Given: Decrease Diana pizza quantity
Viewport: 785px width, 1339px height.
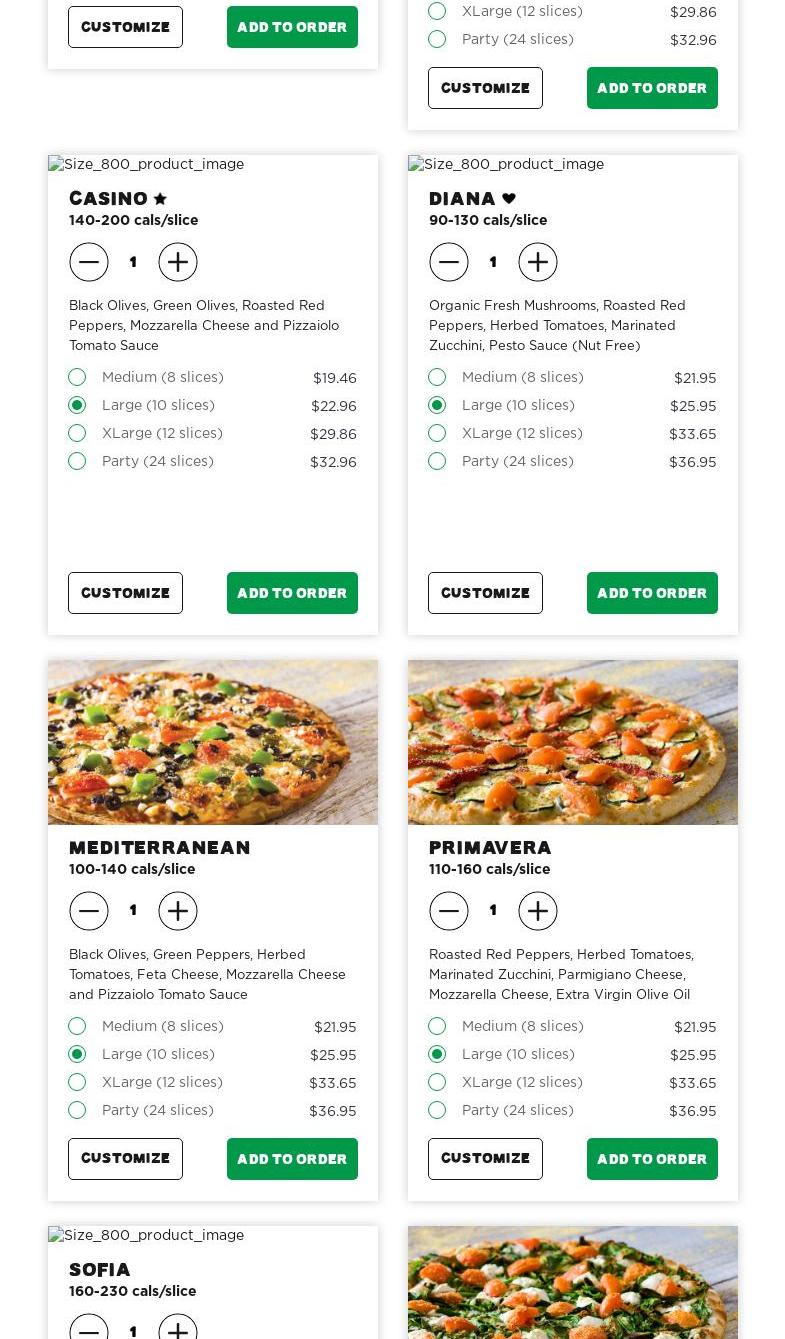Looking at the screenshot, I should click(x=449, y=262).
